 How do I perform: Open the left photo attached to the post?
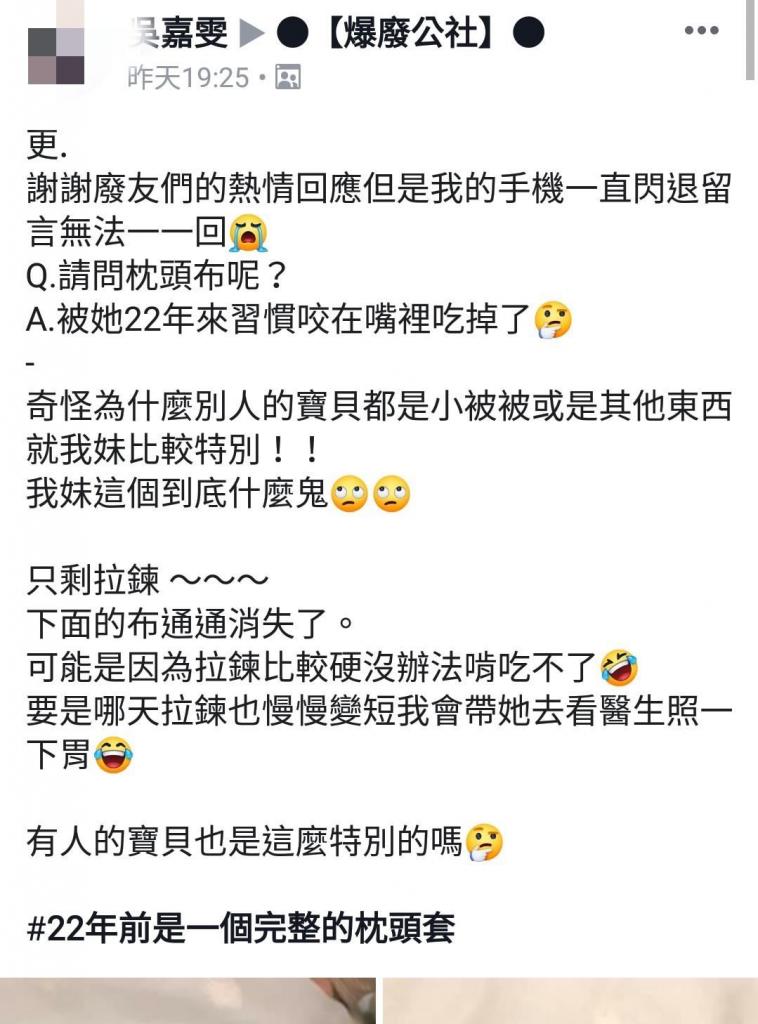188,1001
